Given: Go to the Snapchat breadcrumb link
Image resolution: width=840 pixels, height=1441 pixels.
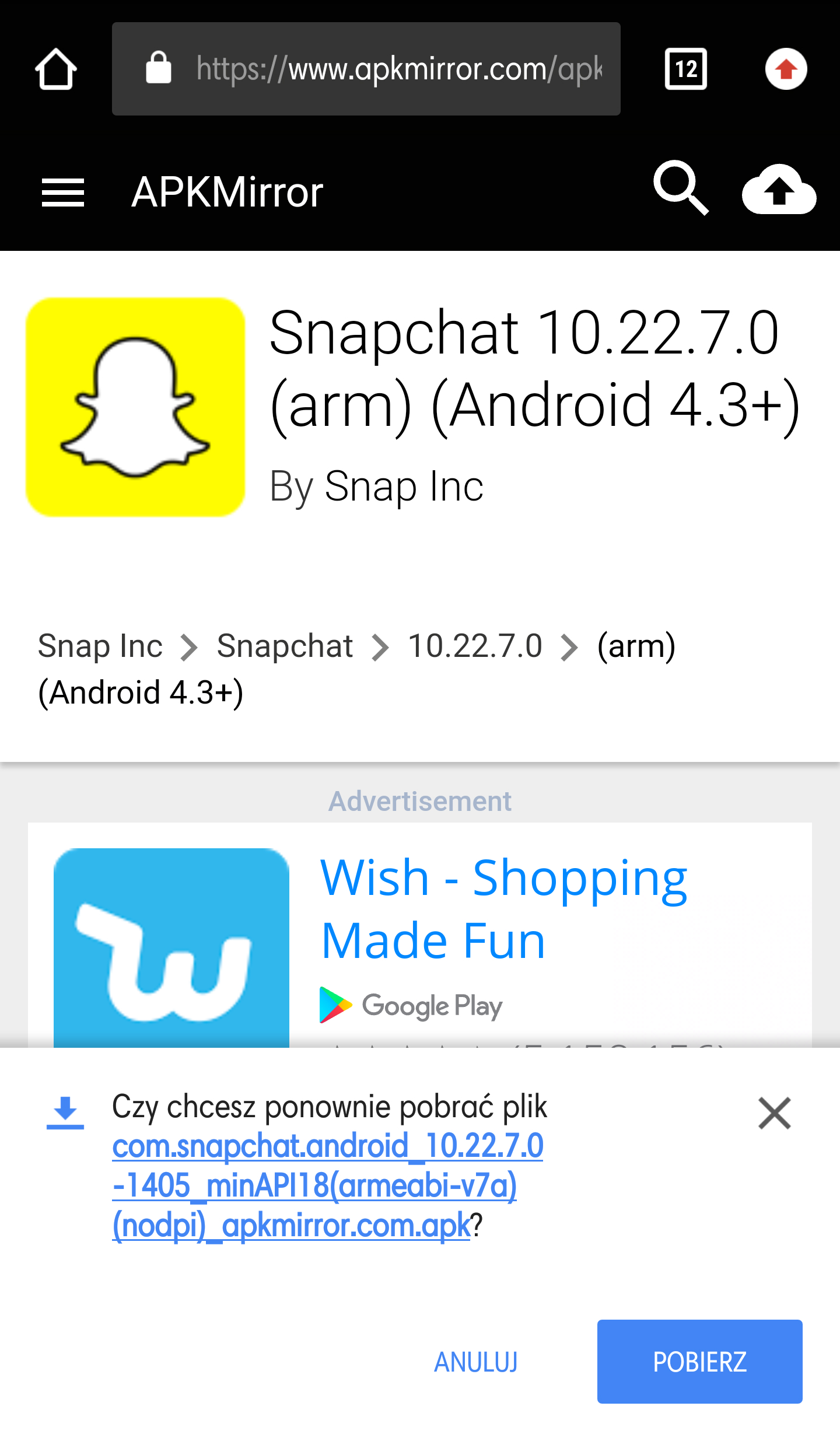Looking at the screenshot, I should (x=285, y=646).
